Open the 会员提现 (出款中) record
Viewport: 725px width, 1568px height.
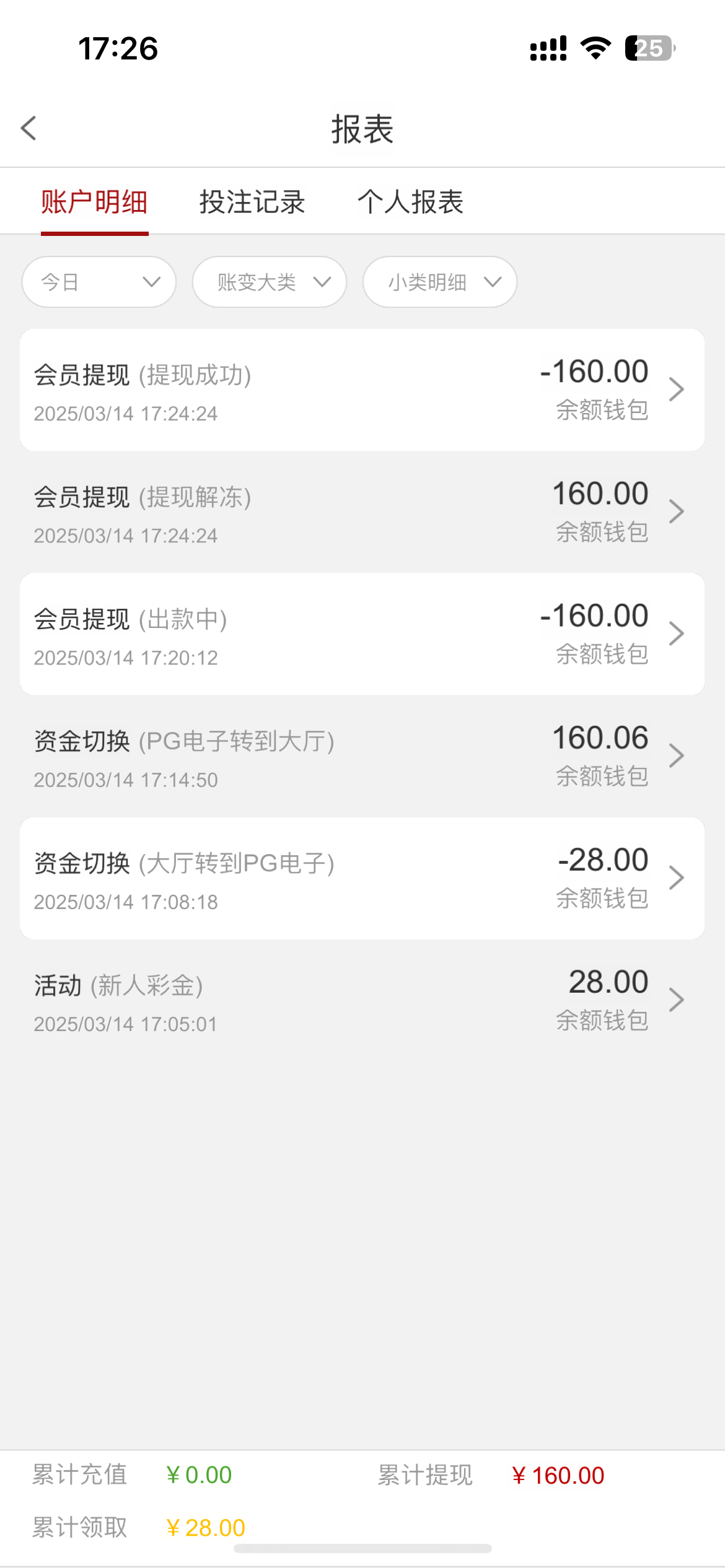click(x=362, y=634)
